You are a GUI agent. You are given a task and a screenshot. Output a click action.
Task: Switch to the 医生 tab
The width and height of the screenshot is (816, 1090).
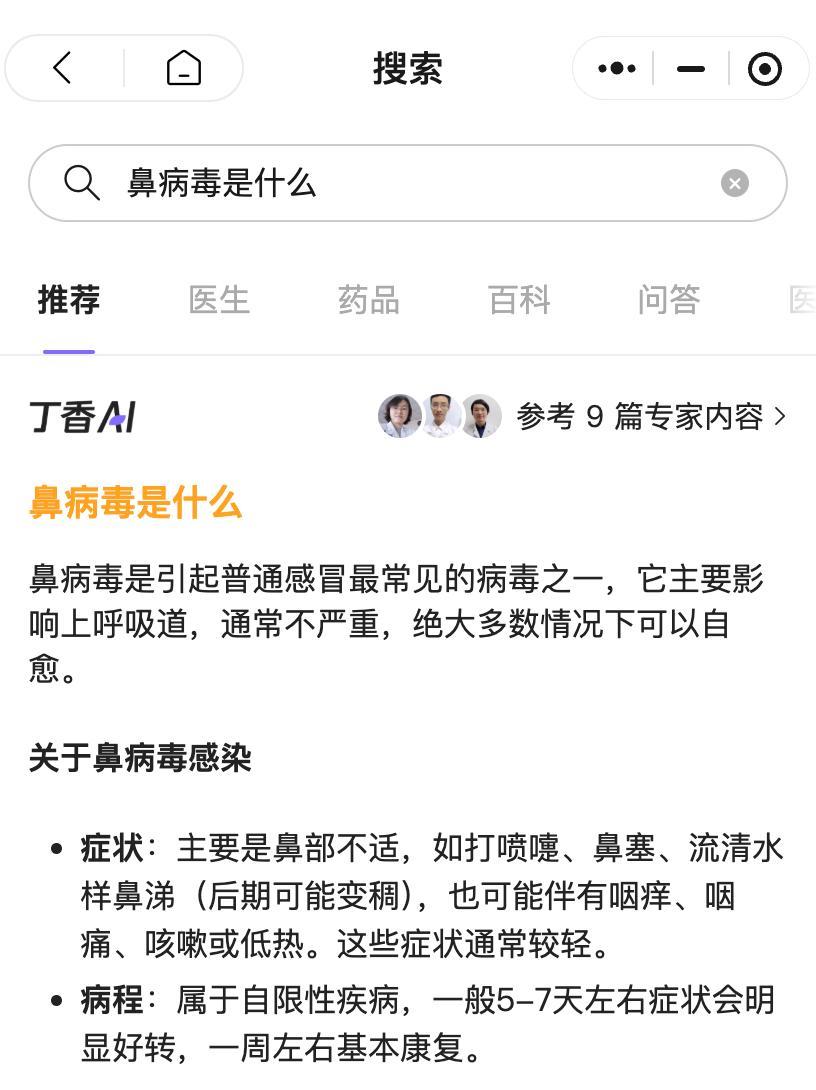pyautogui.click(x=219, y=300)
